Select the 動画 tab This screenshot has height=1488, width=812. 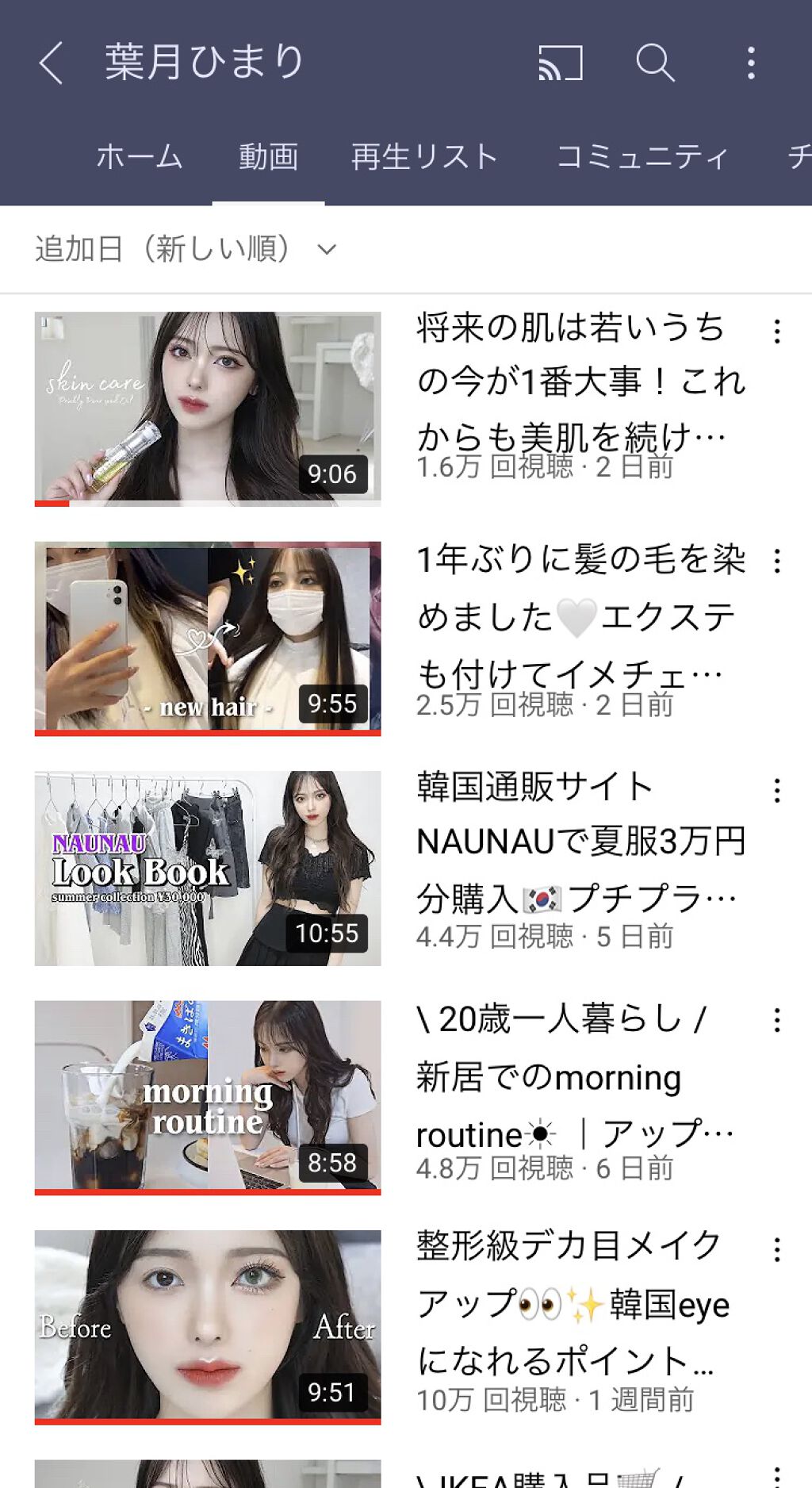pyautogui.click(x=268, y=156)
